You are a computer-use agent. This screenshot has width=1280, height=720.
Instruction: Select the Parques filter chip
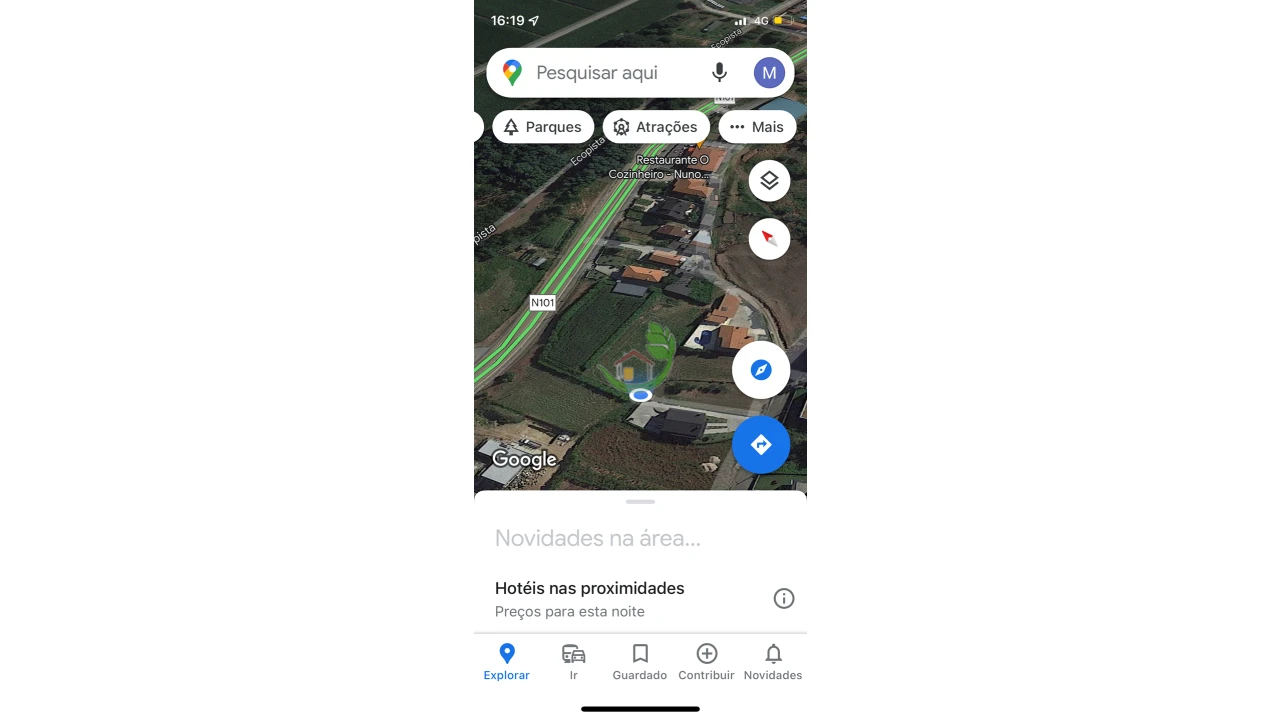tap(543, 127)
